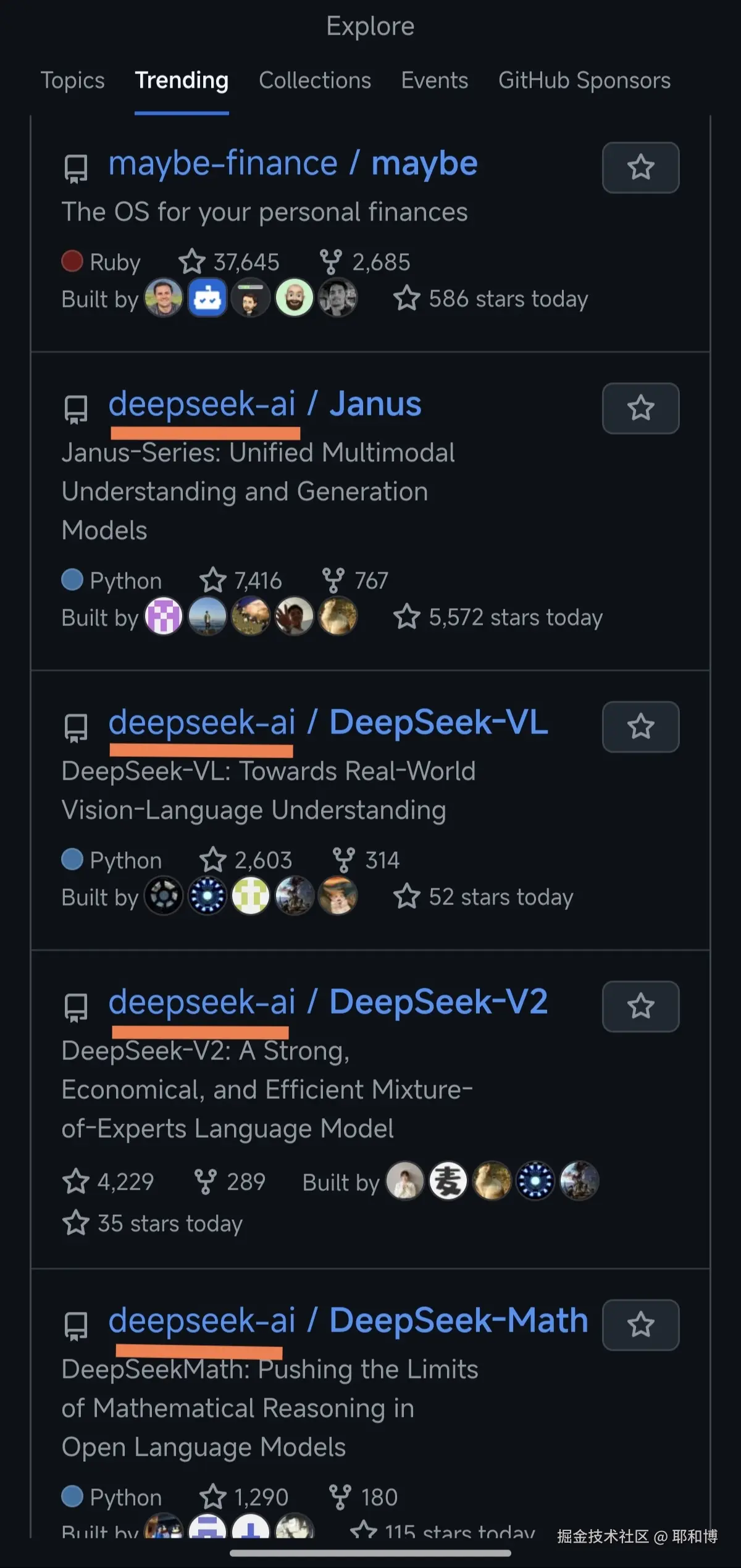Switch to the Topics tab
The height and width of the screenshot is (1568, 741).
72,80
